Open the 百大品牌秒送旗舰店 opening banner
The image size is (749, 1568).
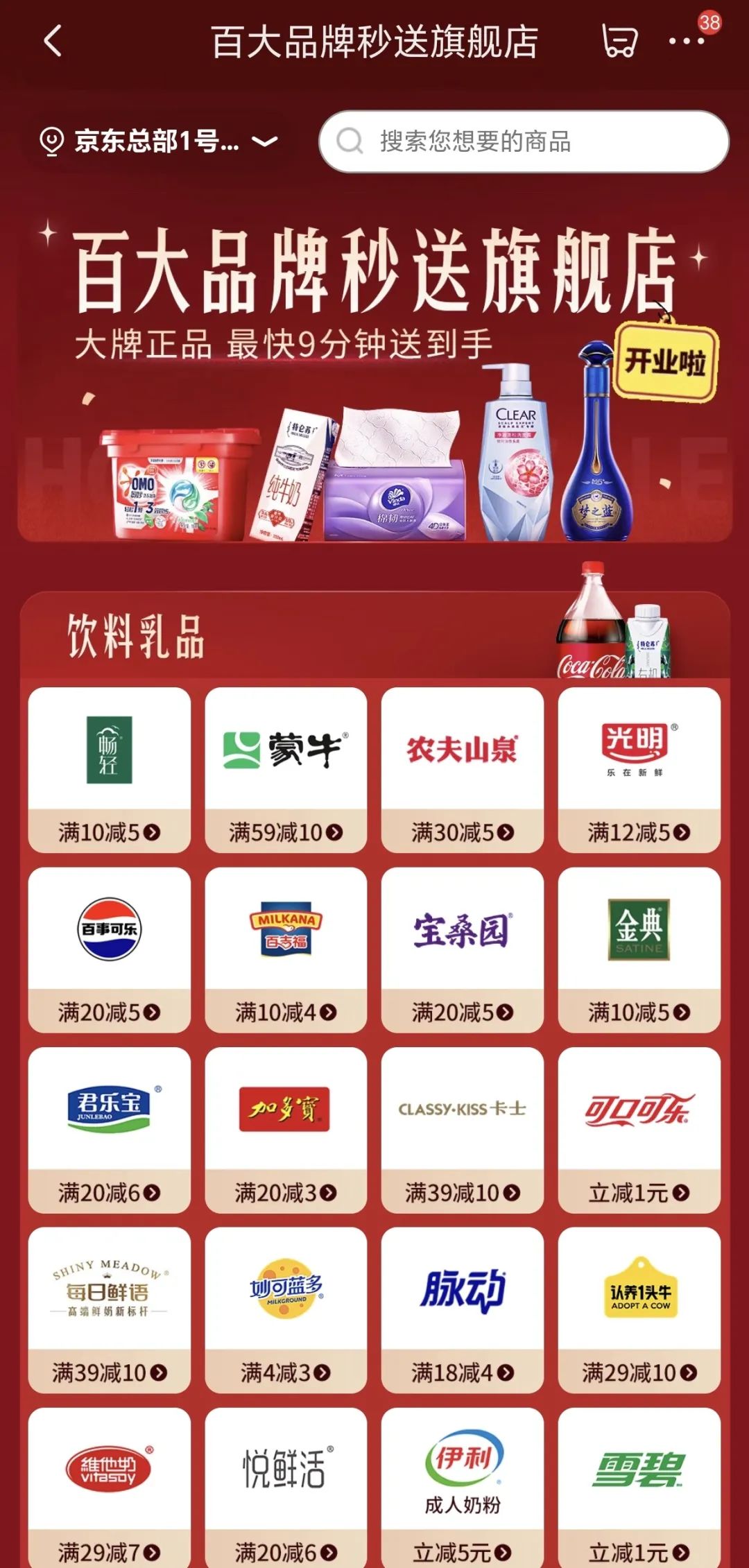pyautogui.click(x=374, y=381)
